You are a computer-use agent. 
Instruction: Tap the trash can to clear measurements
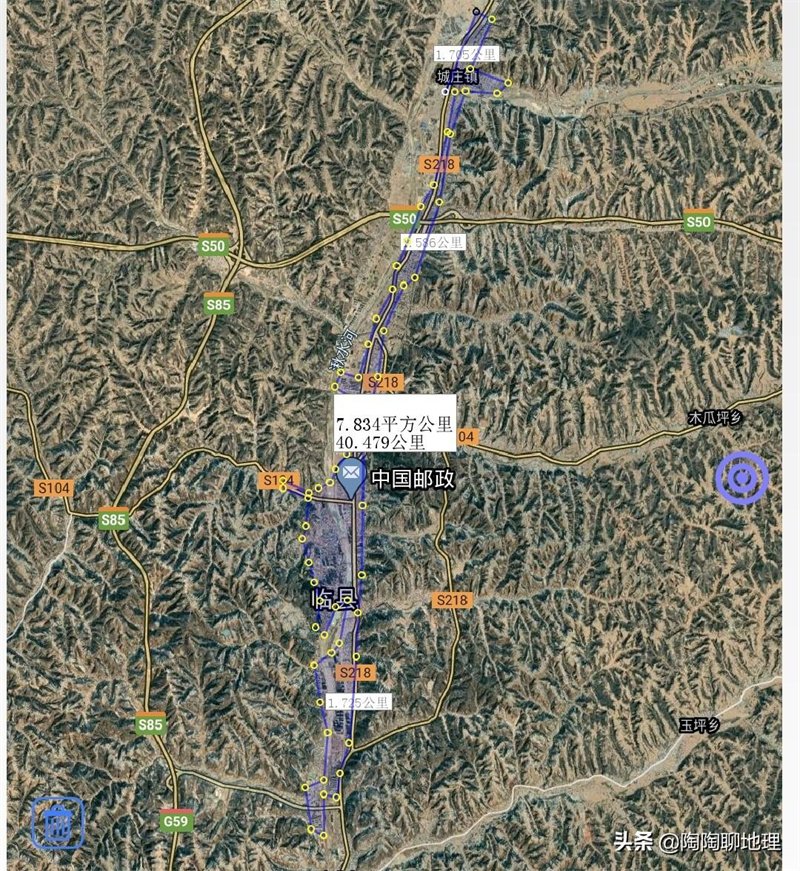pyautogui.click(x=56, y=823)
